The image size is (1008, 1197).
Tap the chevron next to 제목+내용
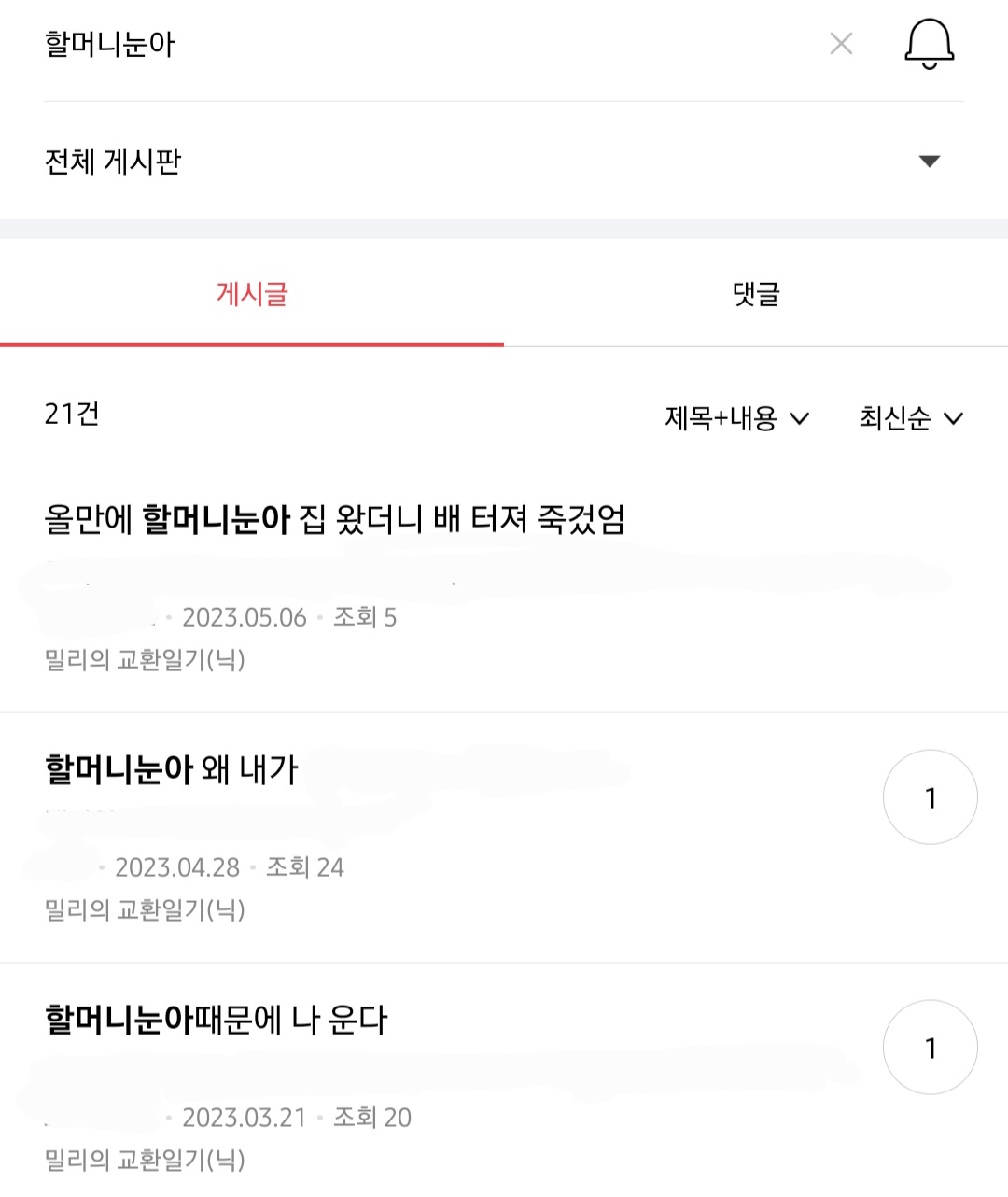click(x=800, y=419)
